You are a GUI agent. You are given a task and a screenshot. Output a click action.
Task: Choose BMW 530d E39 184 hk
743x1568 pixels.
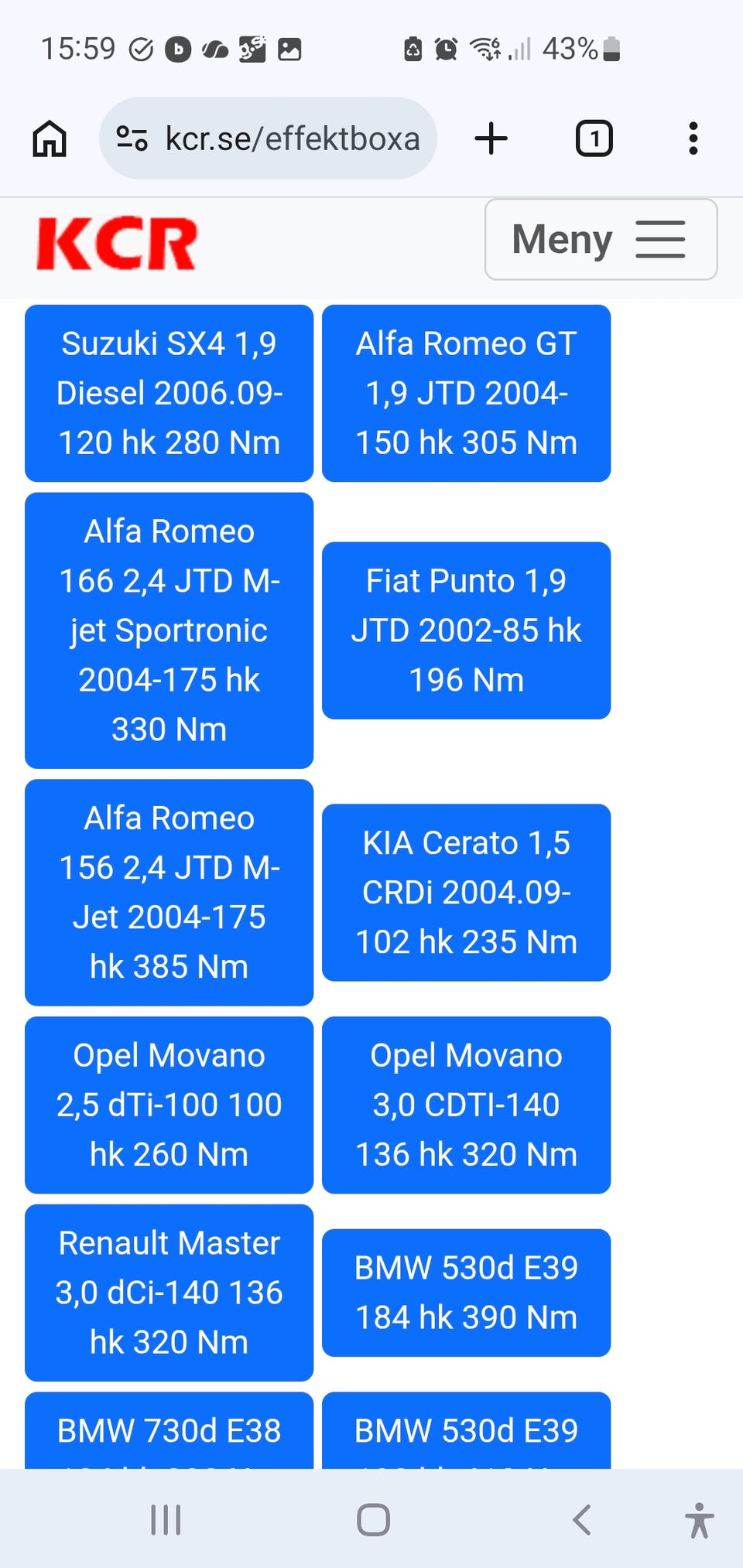[466, 1292]
